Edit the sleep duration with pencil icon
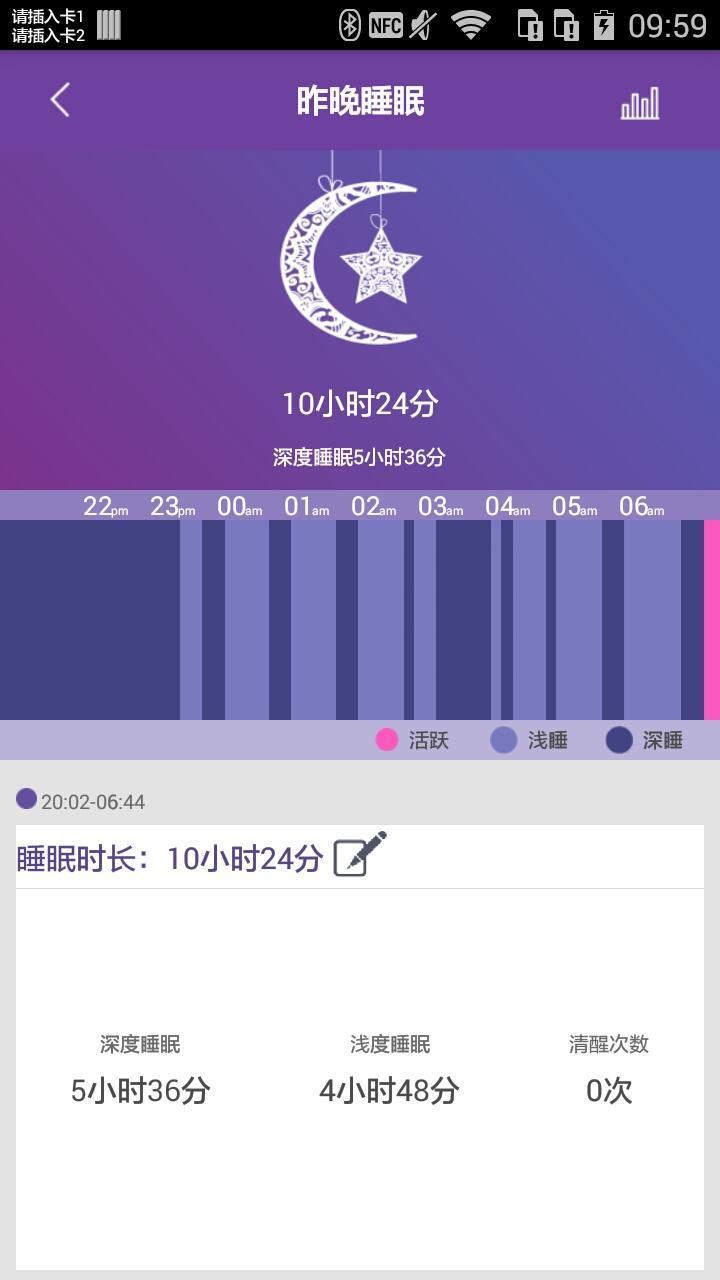 [359, 855]
